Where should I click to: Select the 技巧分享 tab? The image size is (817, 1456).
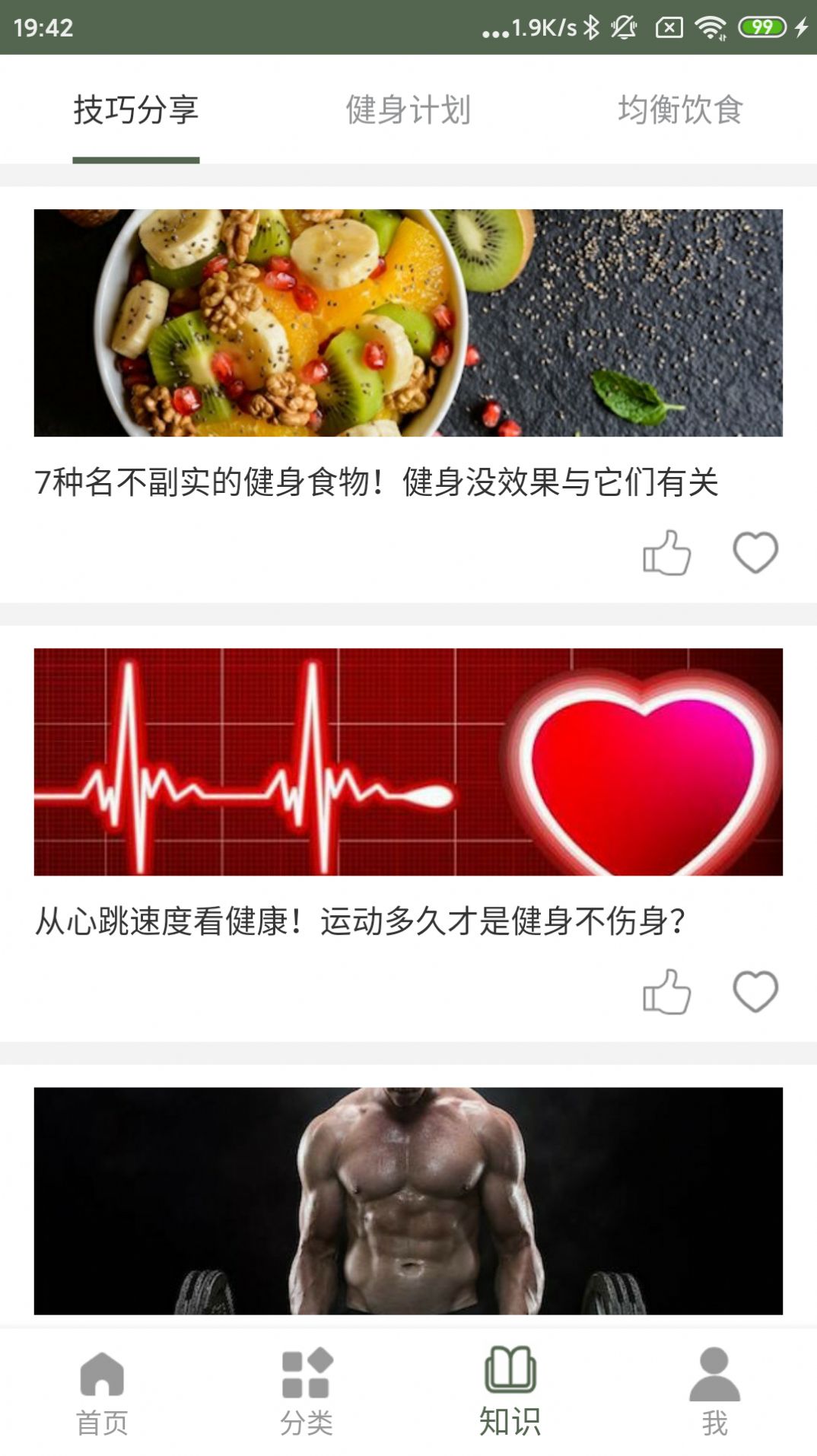pyautogui.click(x=135, y=110)
